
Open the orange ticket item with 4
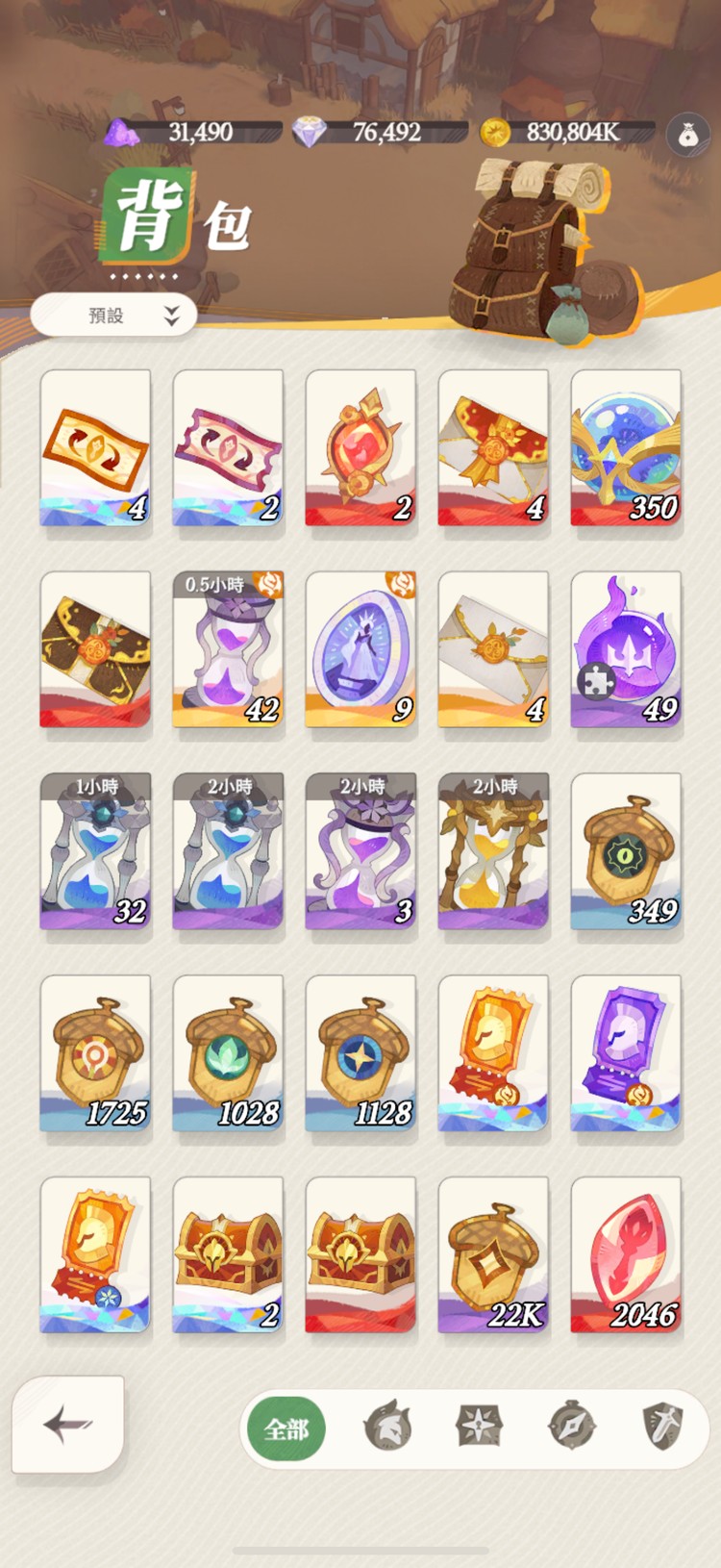coord(95,447)
